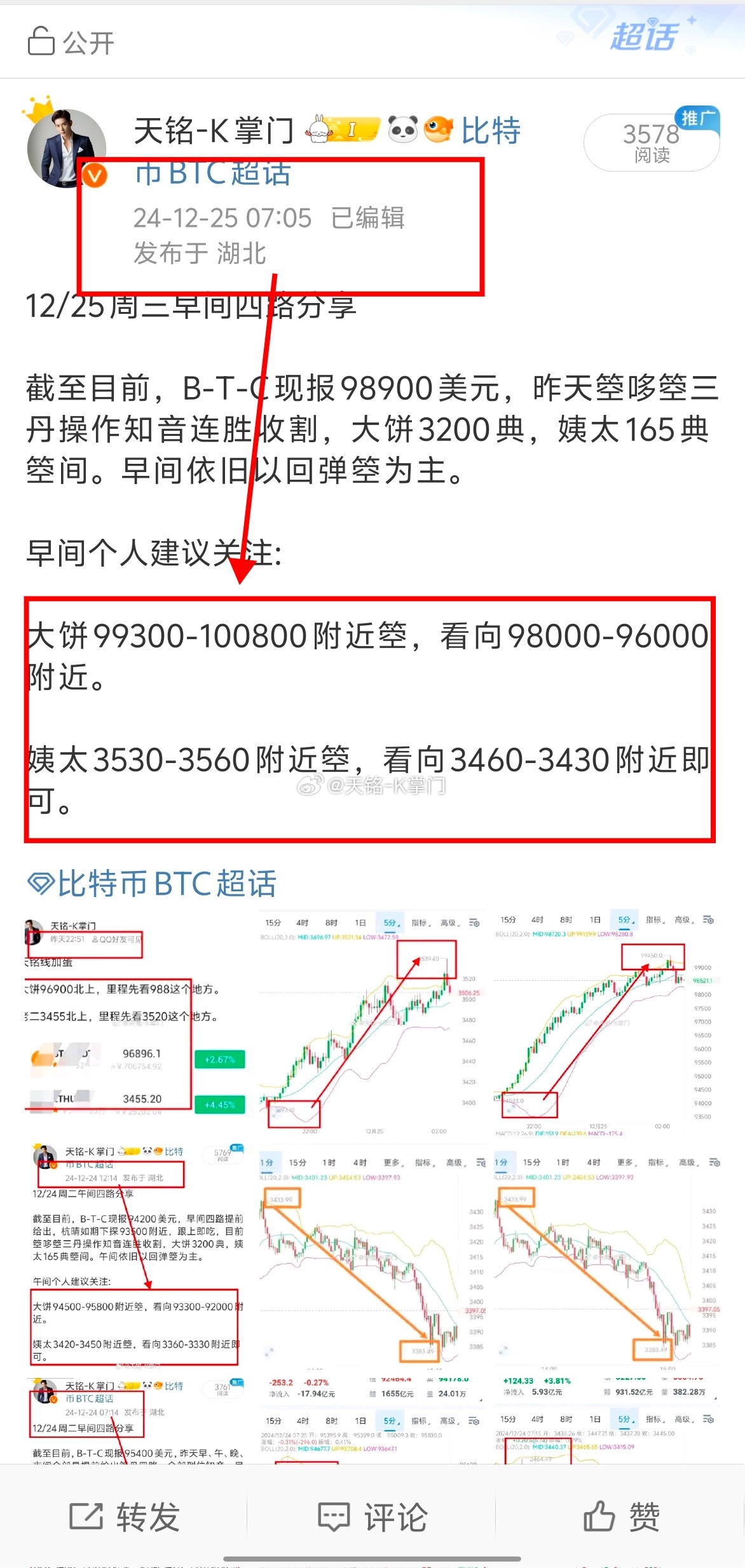Tap the 3578 阅读 推广 button

click(x=652, y=142)
